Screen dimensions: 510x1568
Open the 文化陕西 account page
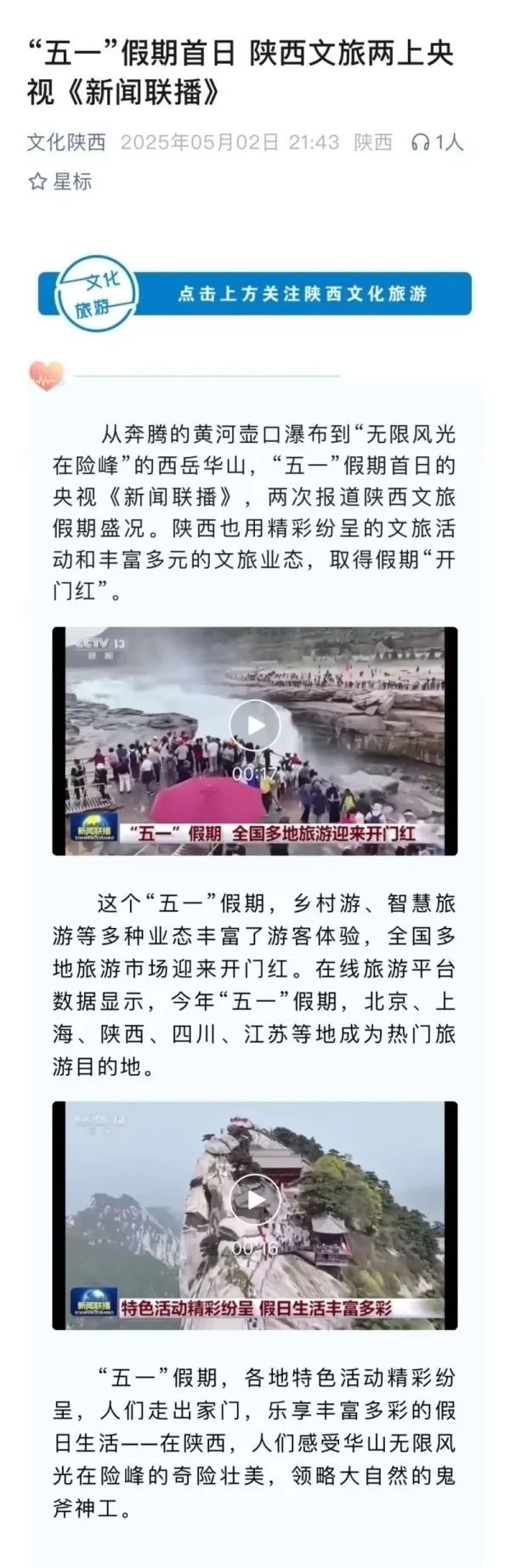[65, 142]
